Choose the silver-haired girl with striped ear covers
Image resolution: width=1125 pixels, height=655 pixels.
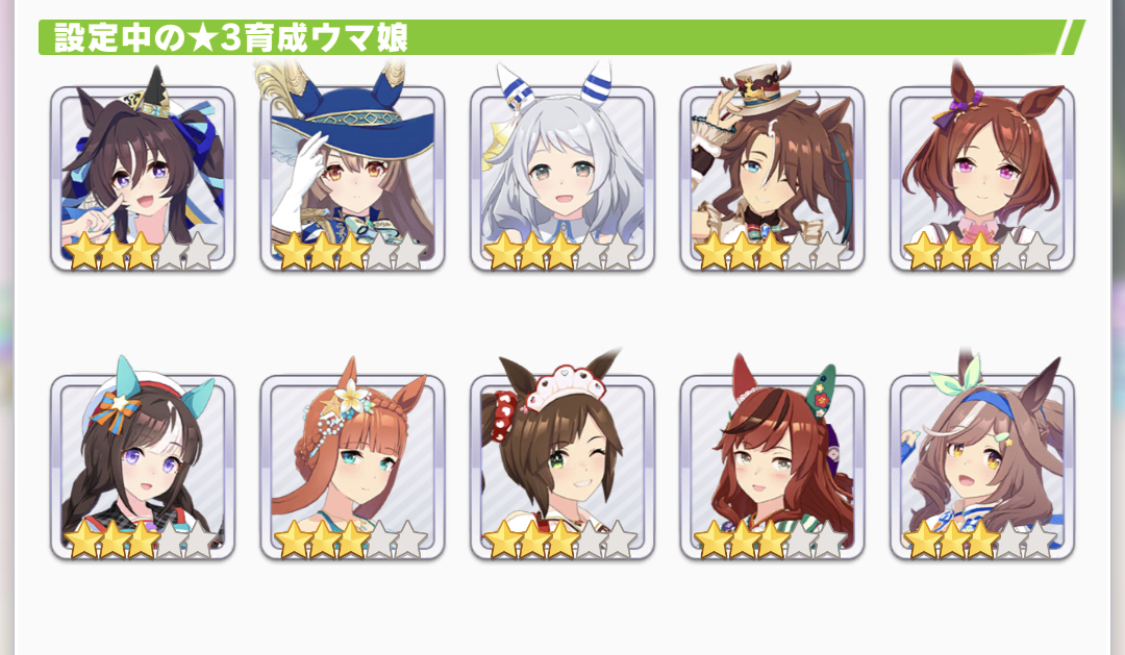point(562,178)
